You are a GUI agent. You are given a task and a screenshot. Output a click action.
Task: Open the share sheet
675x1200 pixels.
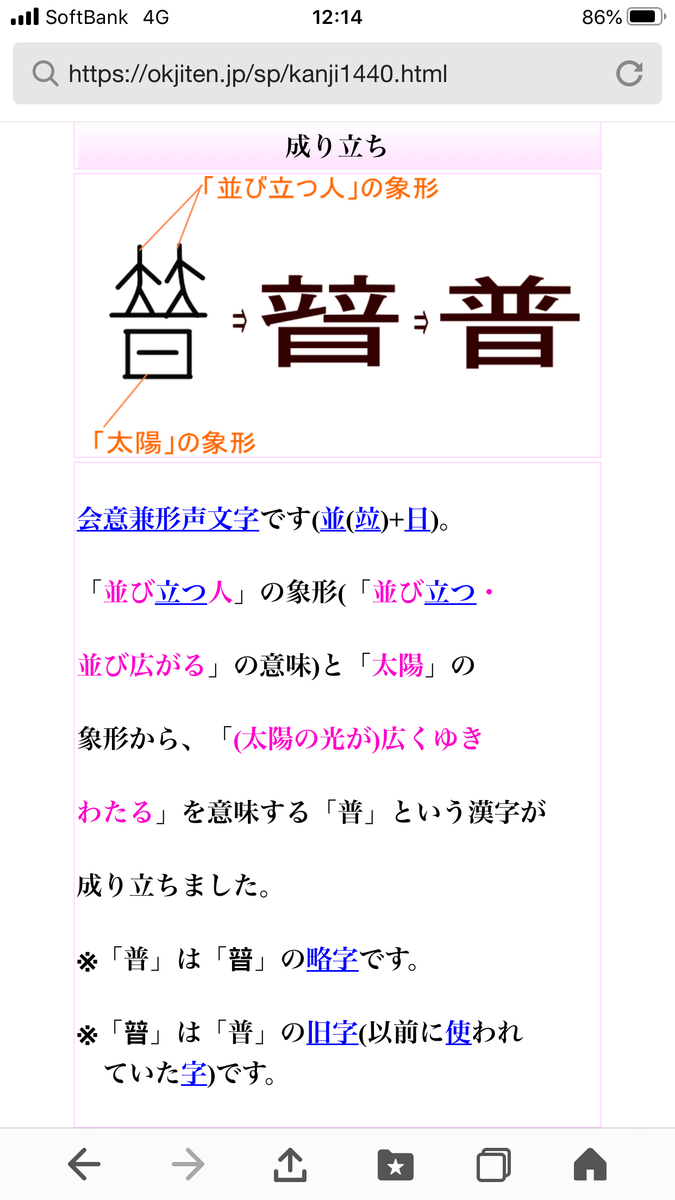(289, 1164)
